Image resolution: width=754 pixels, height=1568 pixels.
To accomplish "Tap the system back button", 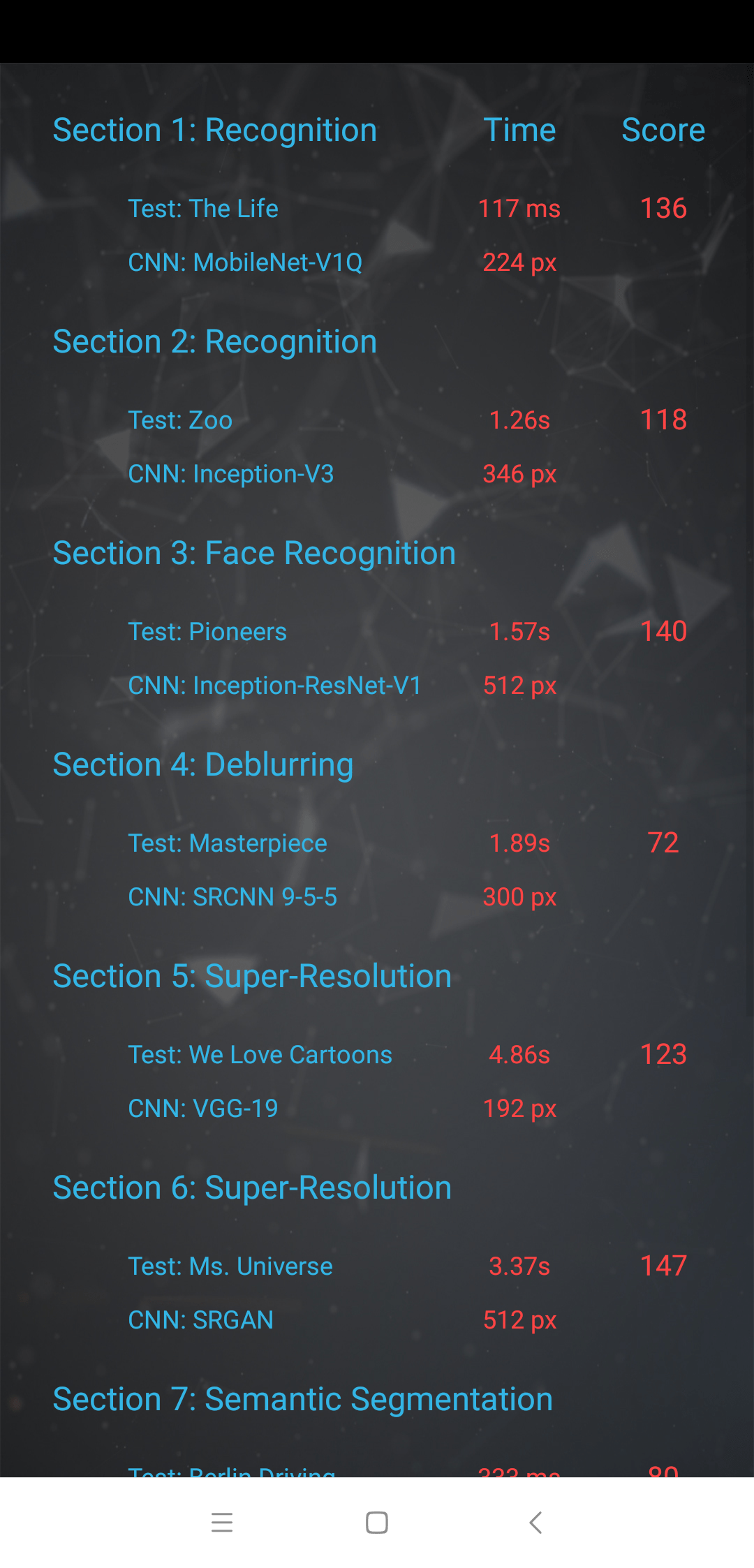I will click(x=535, y=1522).
